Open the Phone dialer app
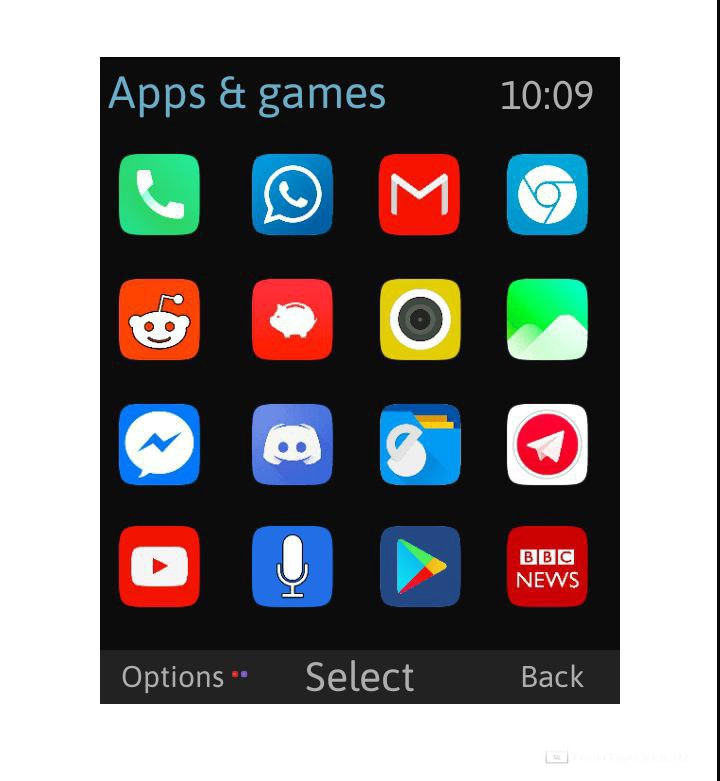The height and width of the screenshot is (781, 720). [x=159, y=194]
